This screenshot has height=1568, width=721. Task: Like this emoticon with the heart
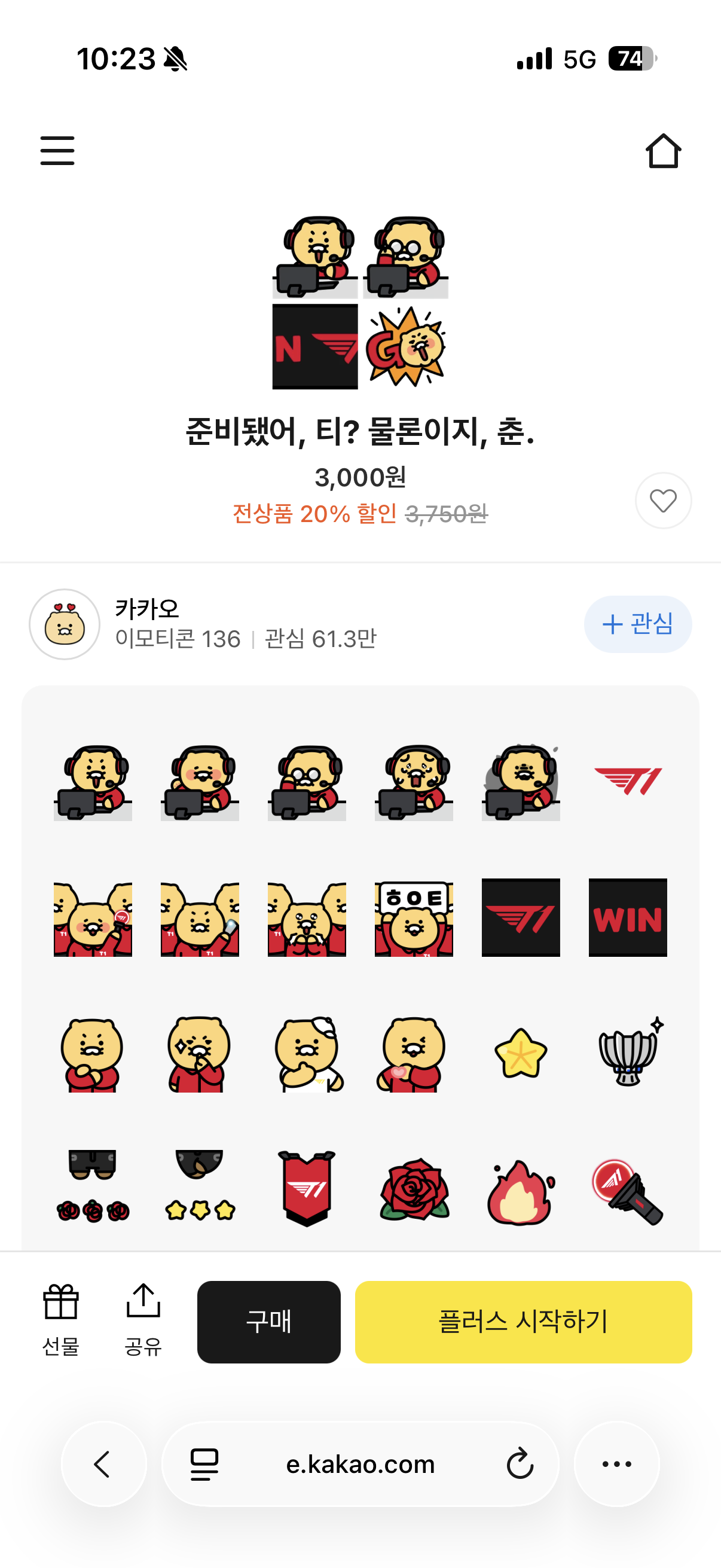coord(662,501)
